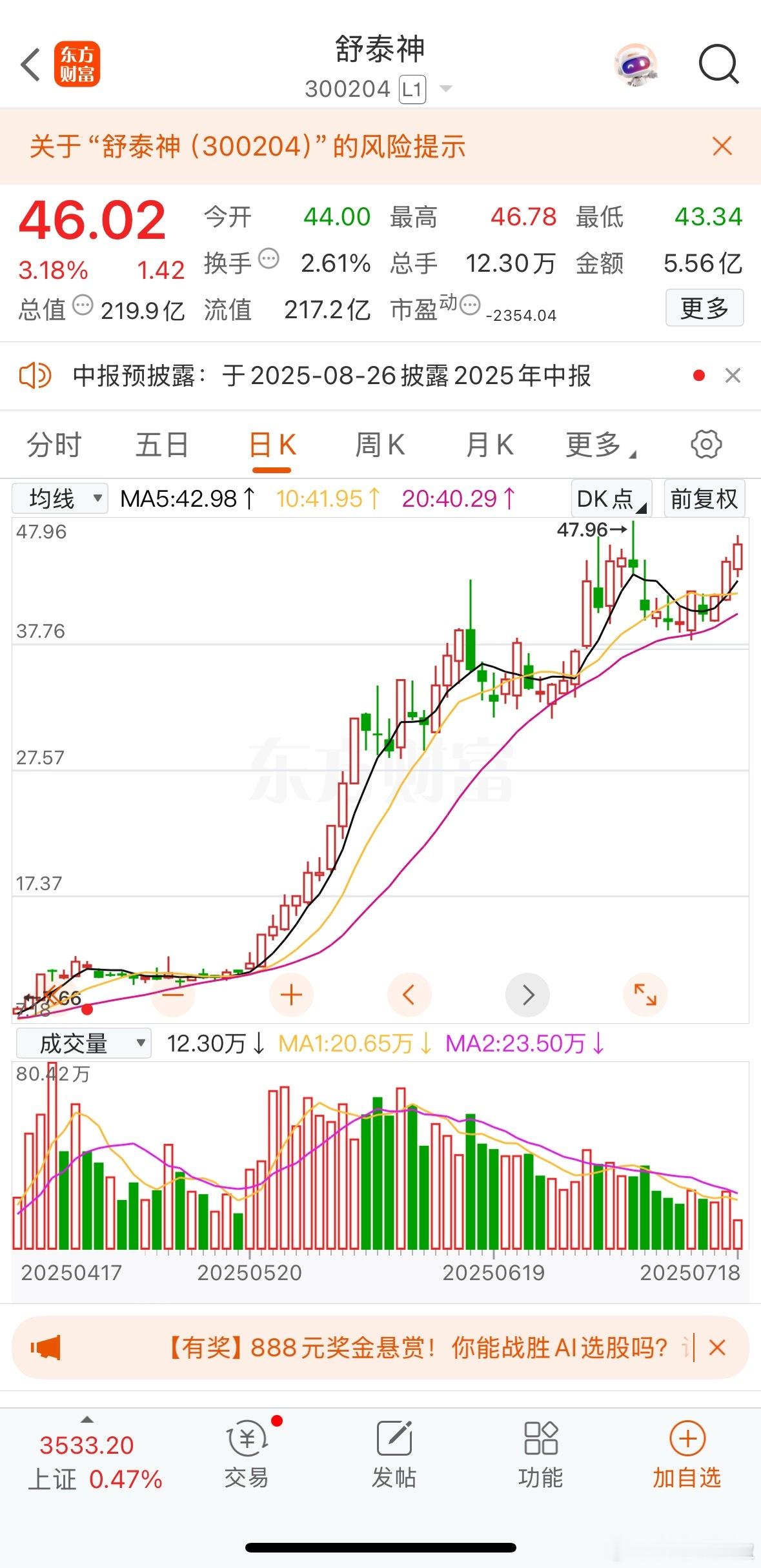The height and width of the screenshot is (1568, 761).
Task: Expand chart to fullscreen
Action: pyautogui.click(x=645, y=995)
